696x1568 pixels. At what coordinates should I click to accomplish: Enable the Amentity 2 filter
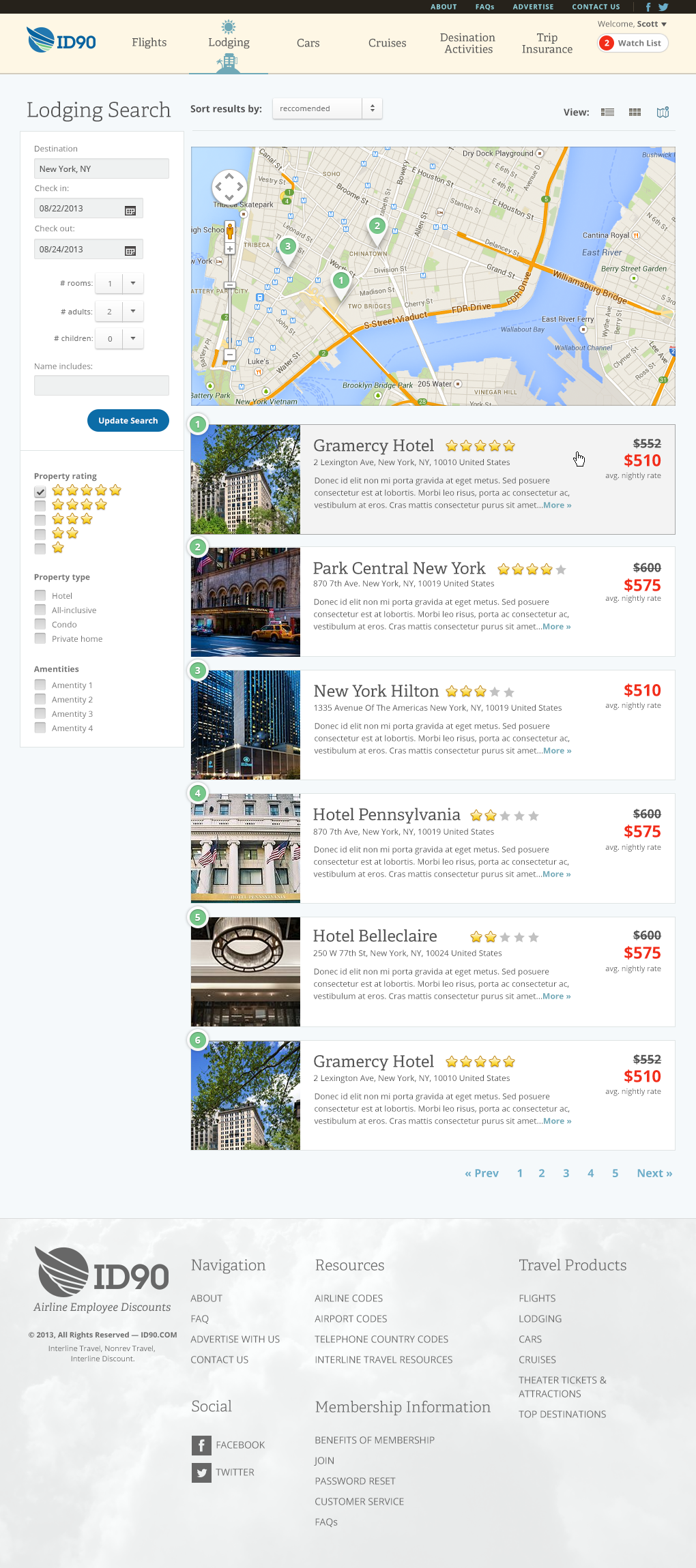40,699
